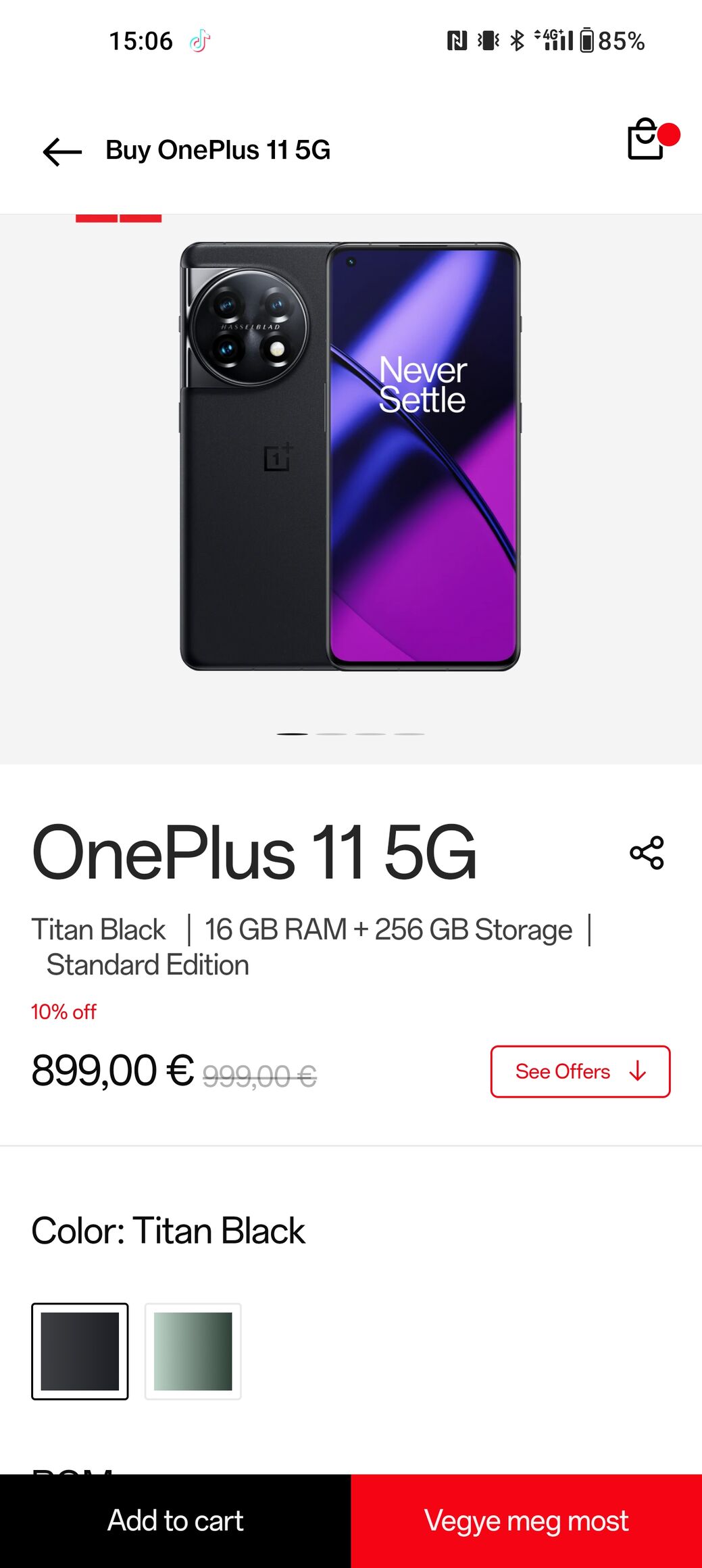Tap Add to cart
Image resolution: width=702 pixels, height=1568 pixels.
(x=176, y=1521)
